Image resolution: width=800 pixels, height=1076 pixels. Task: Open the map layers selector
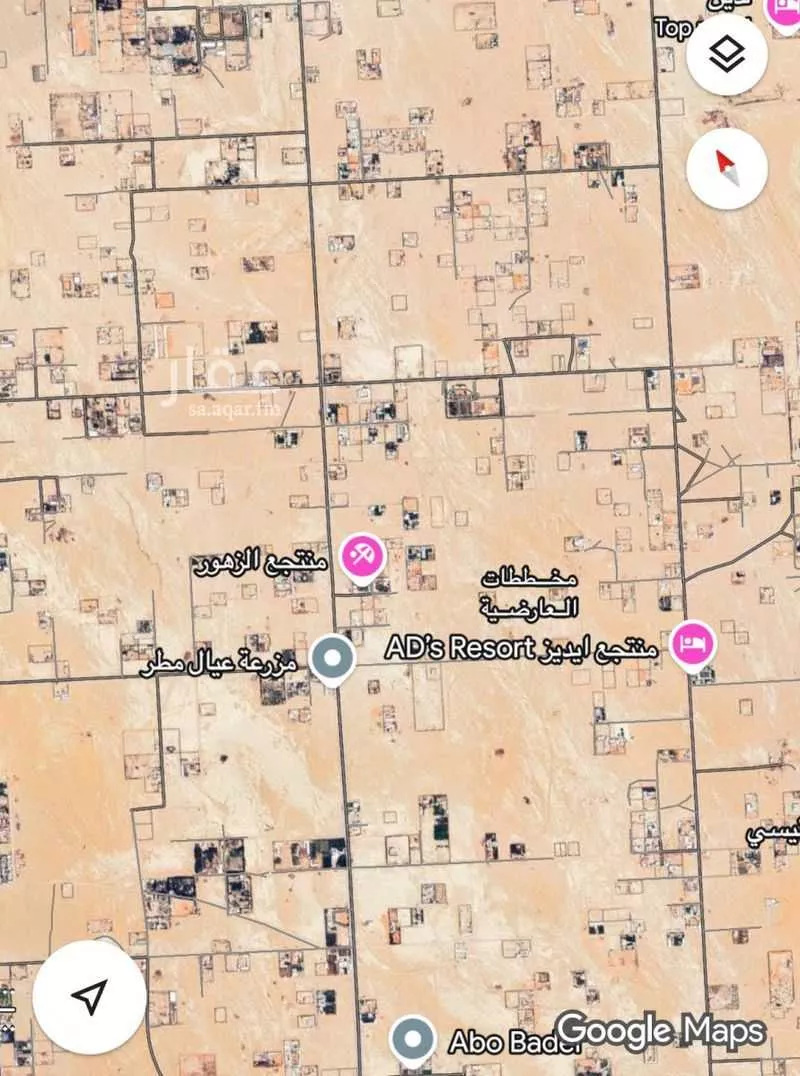point(727,55)
